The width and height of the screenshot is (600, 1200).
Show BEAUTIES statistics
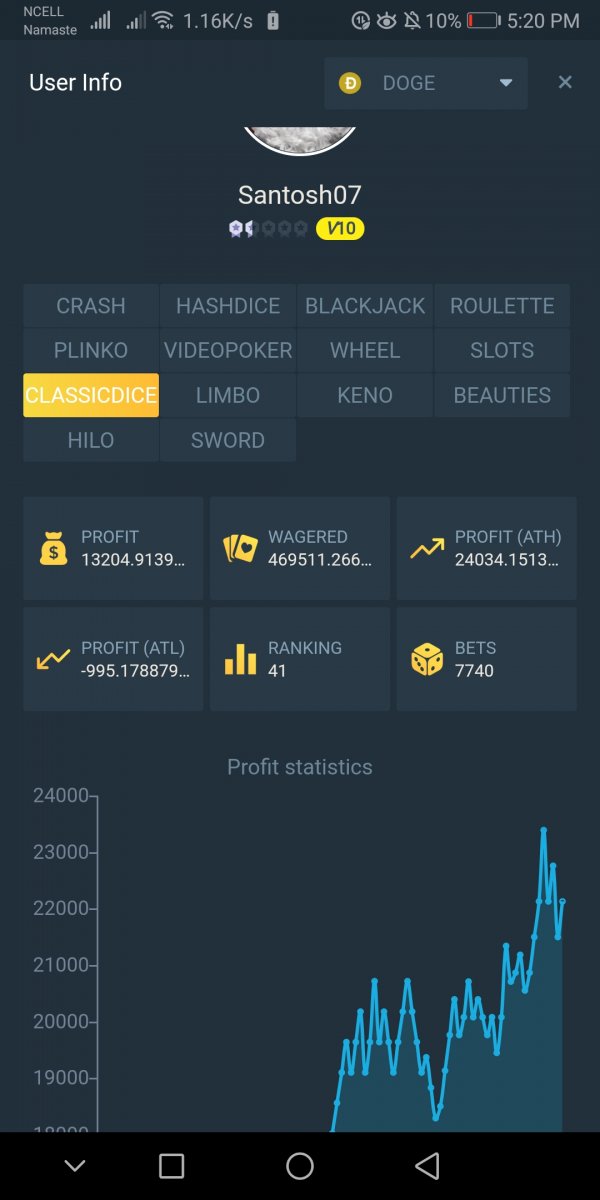(x=502, y=396)
